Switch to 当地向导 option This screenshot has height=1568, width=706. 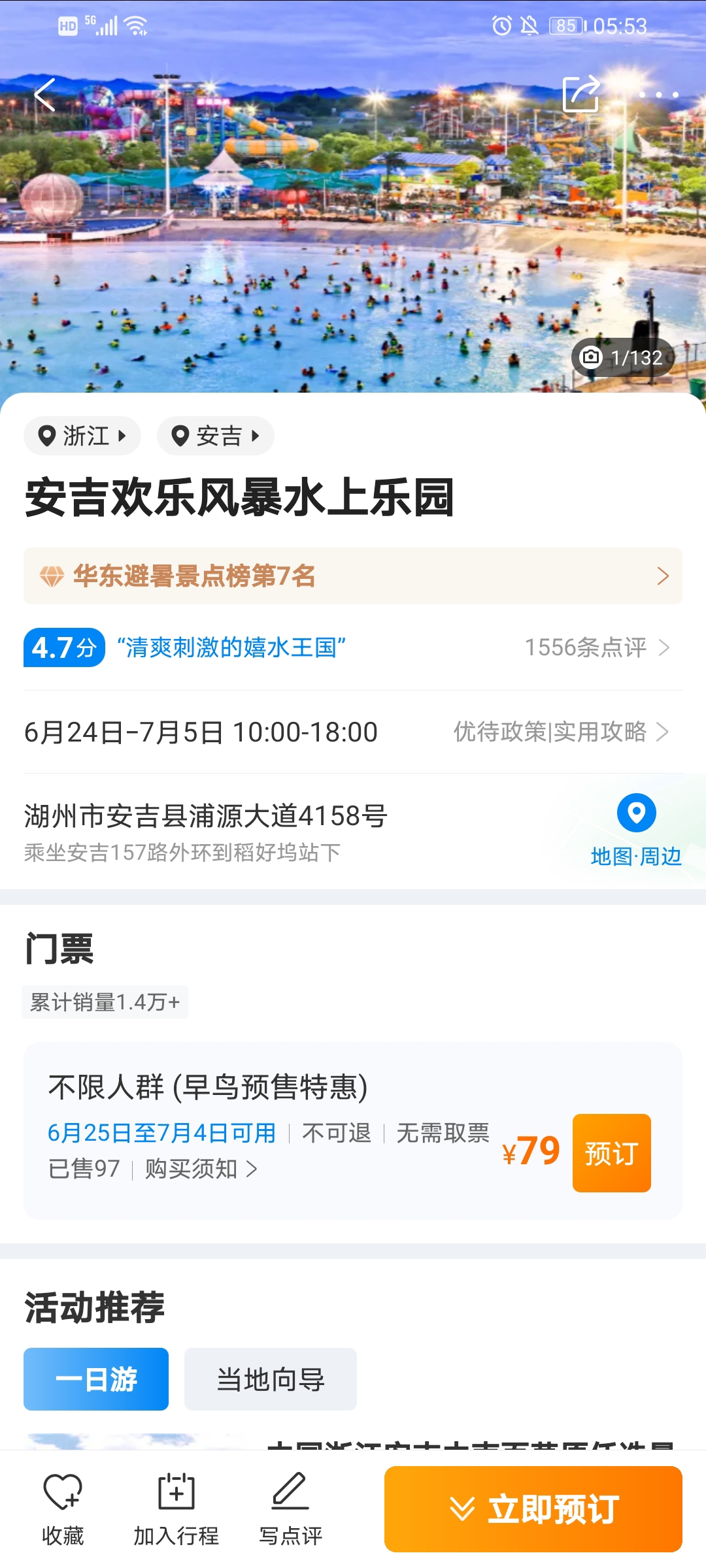point(271,1379)
